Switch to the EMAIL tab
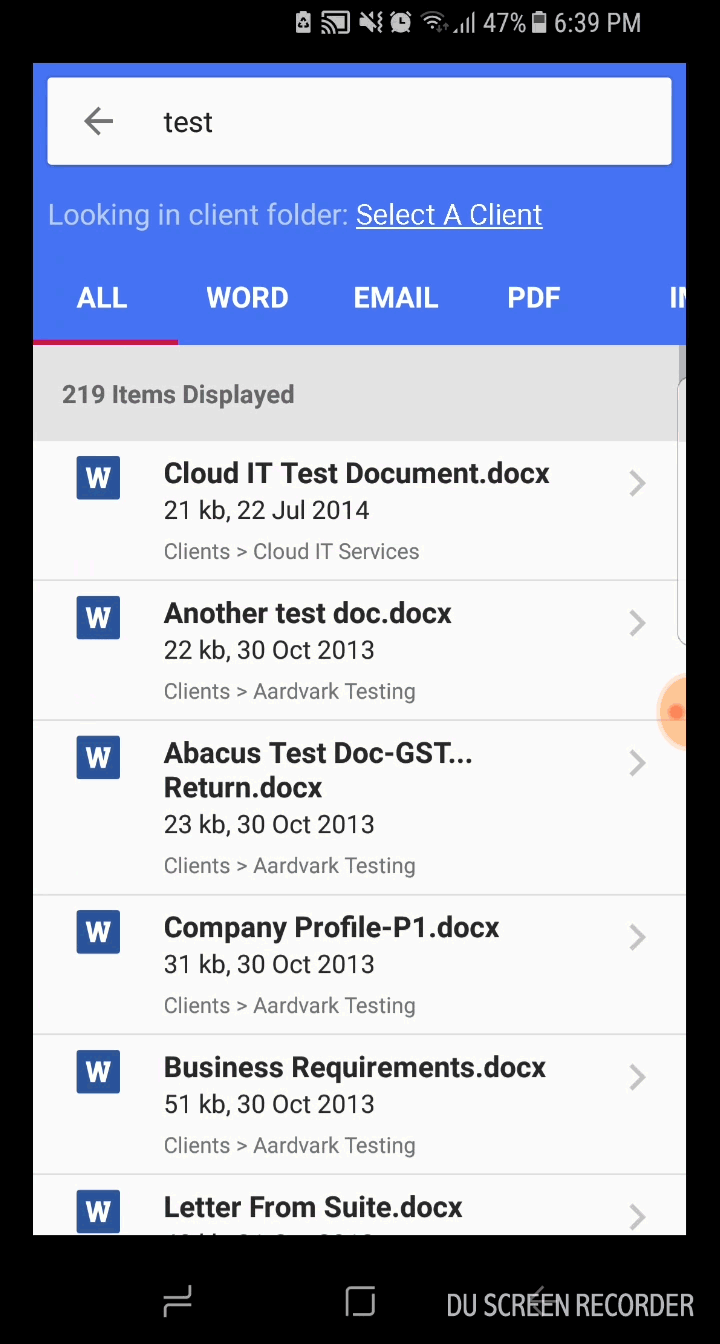720x1344 pixels. (396, 298)
